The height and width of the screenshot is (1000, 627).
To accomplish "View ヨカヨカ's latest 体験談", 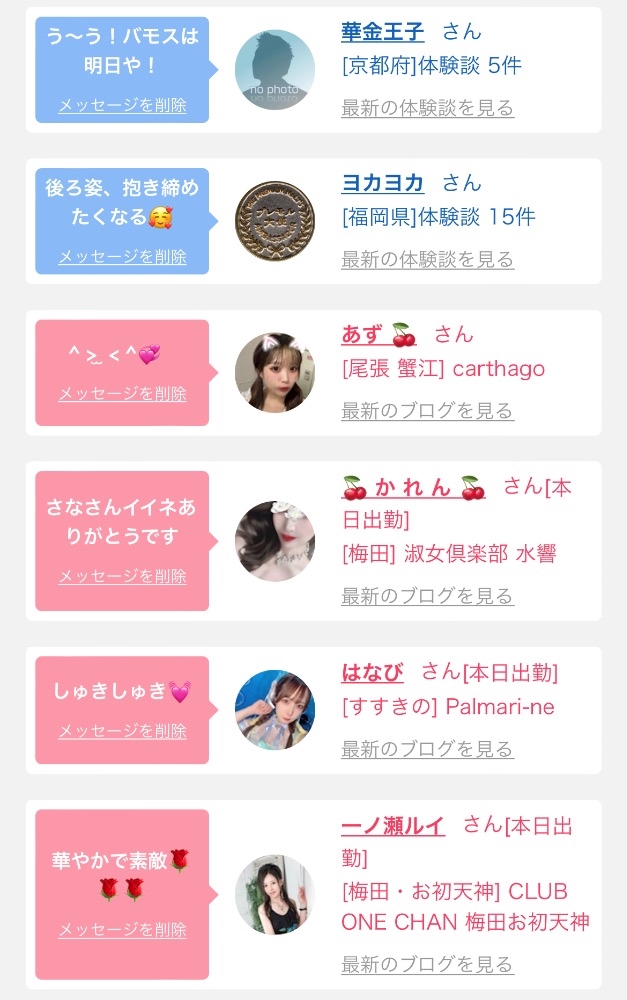I will tap(427, 260).
